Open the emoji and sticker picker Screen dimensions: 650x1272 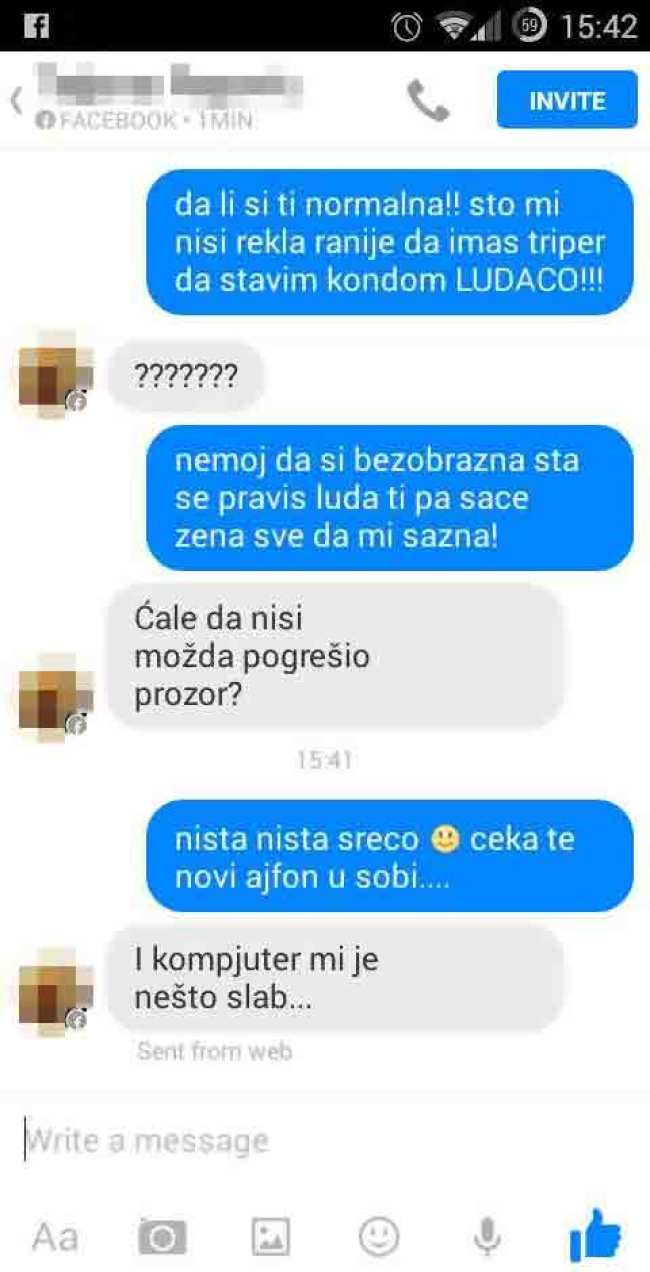(x=379, y=1237)
